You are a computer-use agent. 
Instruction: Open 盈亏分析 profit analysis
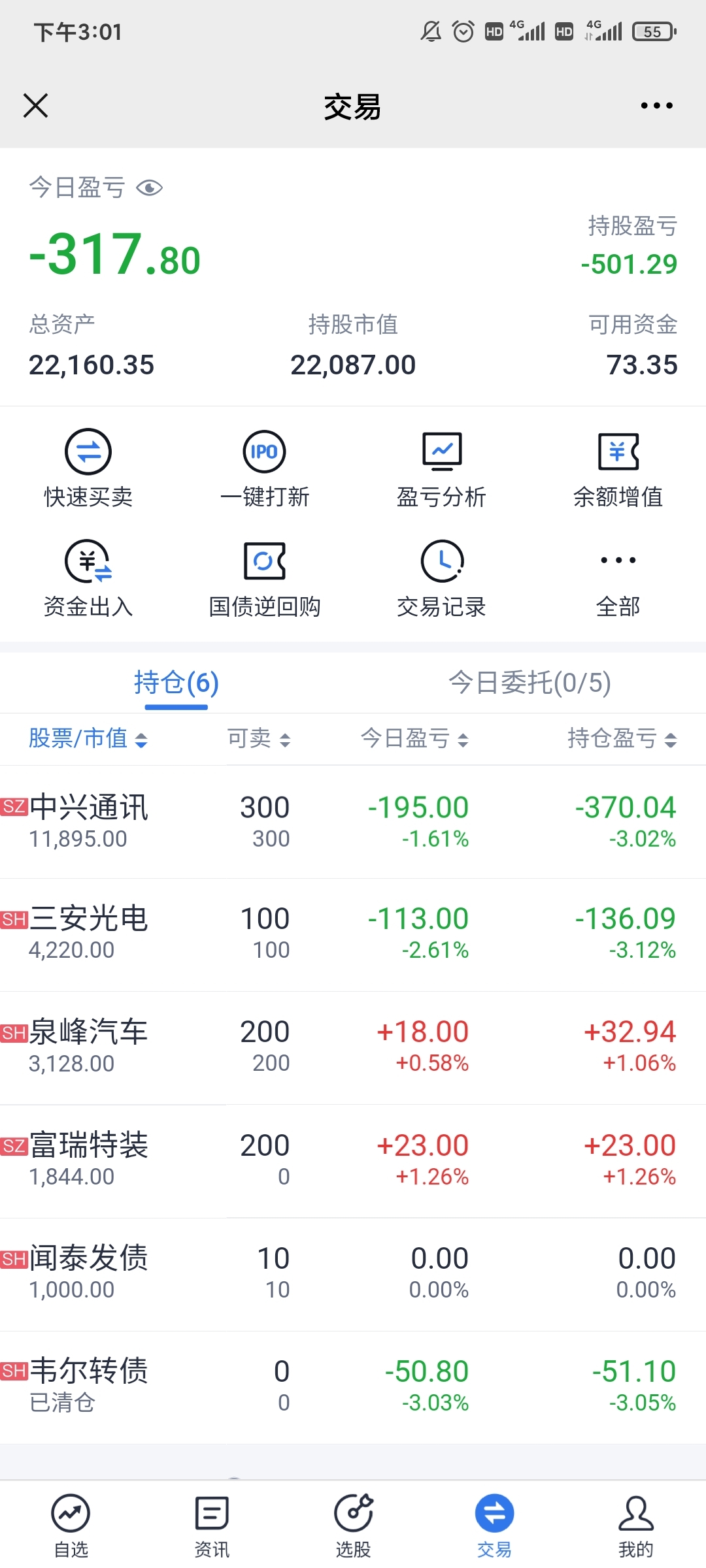441,468
